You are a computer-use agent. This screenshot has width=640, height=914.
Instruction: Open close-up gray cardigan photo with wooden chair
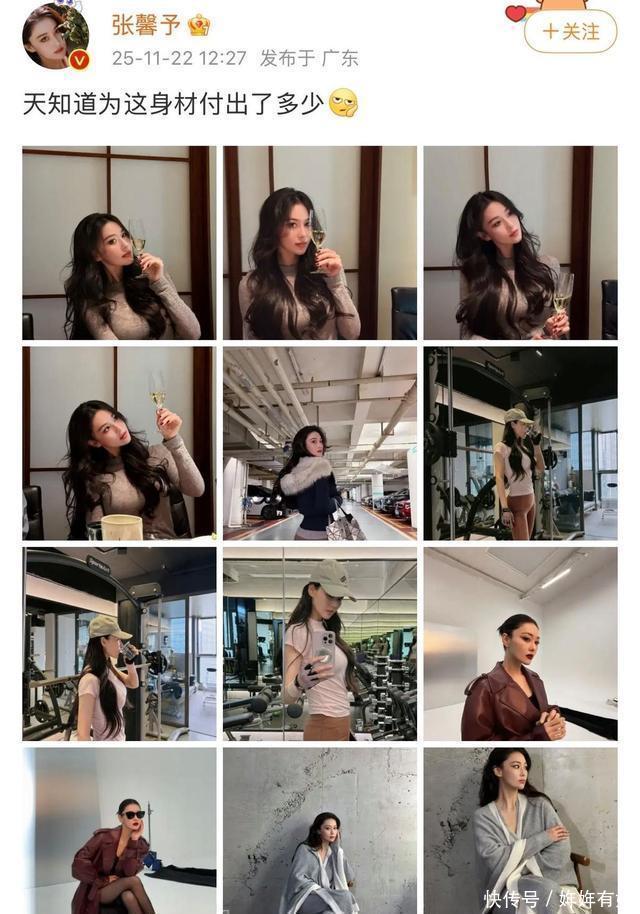pyautogui.click(x=520, y=832)
